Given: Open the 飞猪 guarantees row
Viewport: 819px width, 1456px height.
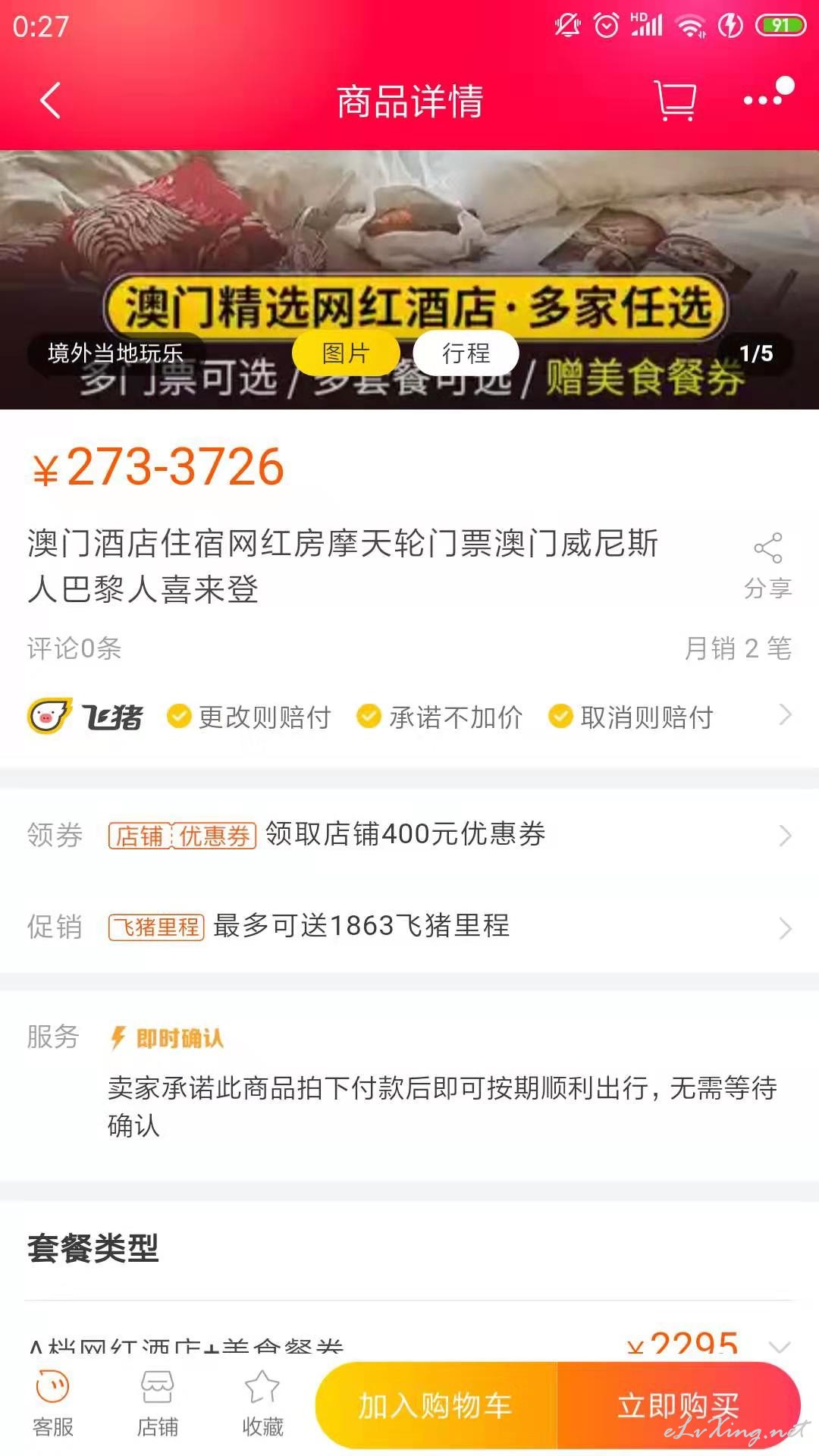Looking at the screenshot, I should 409,716.
